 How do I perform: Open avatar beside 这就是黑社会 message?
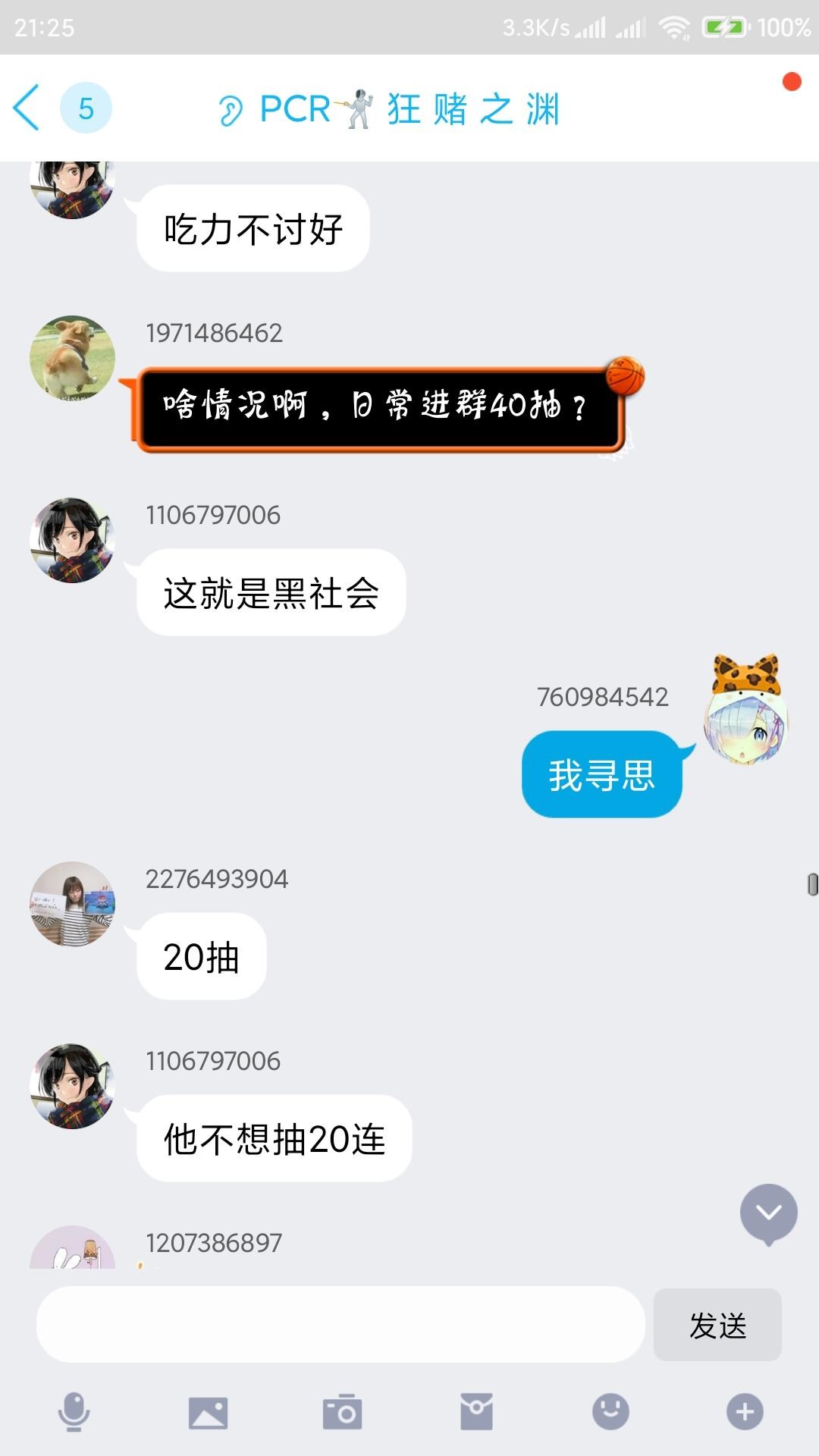pos(72,540)
